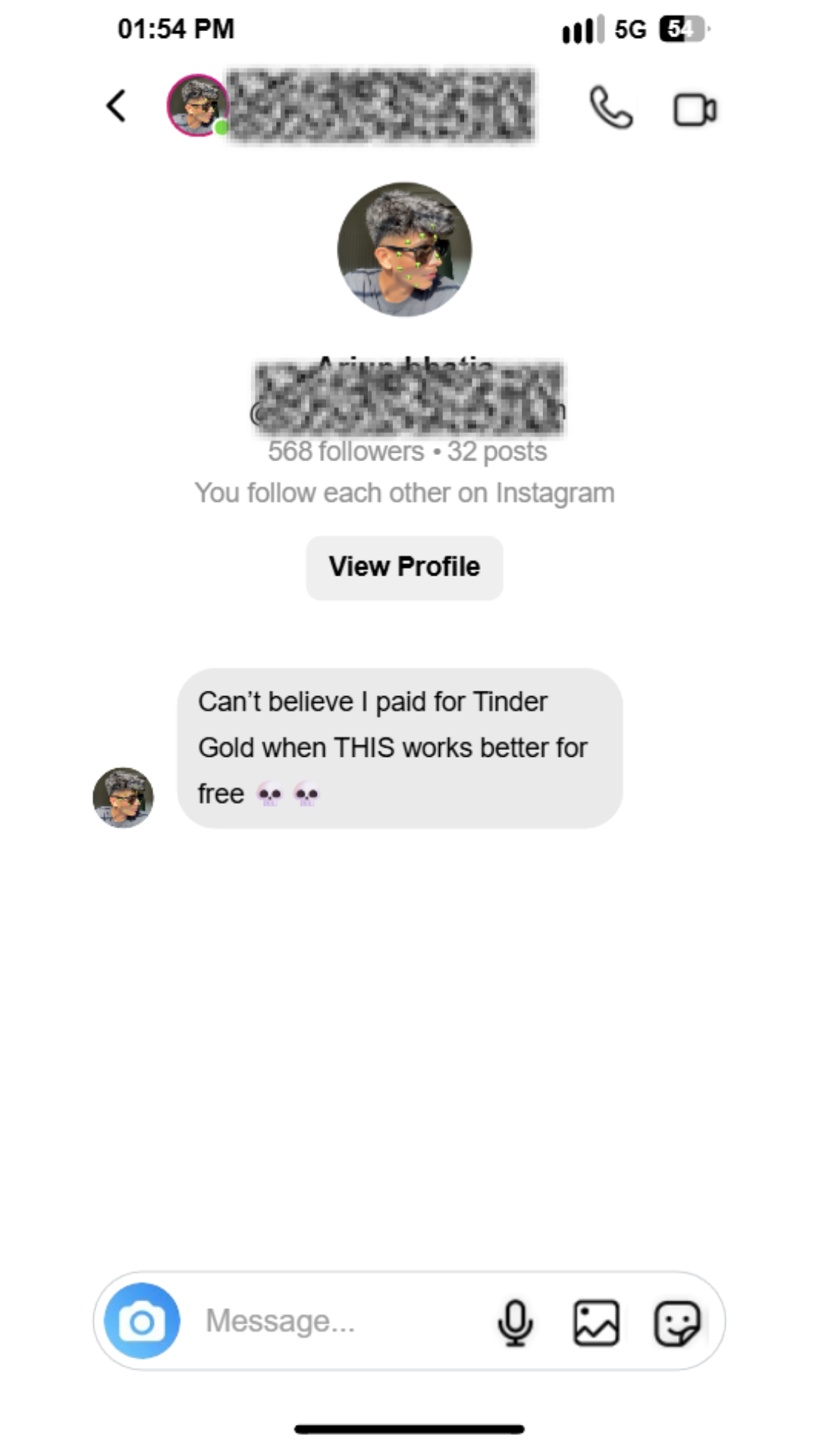The height and width of the screenshot is (1456, 819).
Task: Attach a photo from gallery
Action: tap(596, 1323)
